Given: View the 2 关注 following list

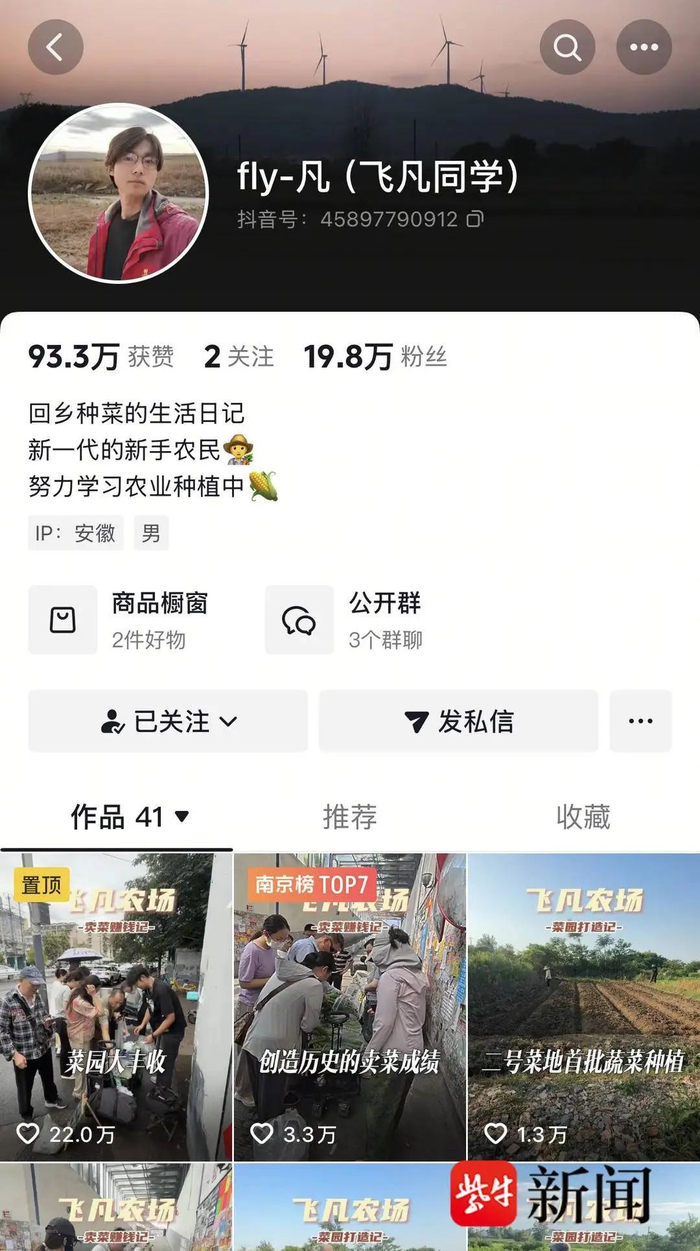Looking at the screenshot, I should click(x=239, y=357).
